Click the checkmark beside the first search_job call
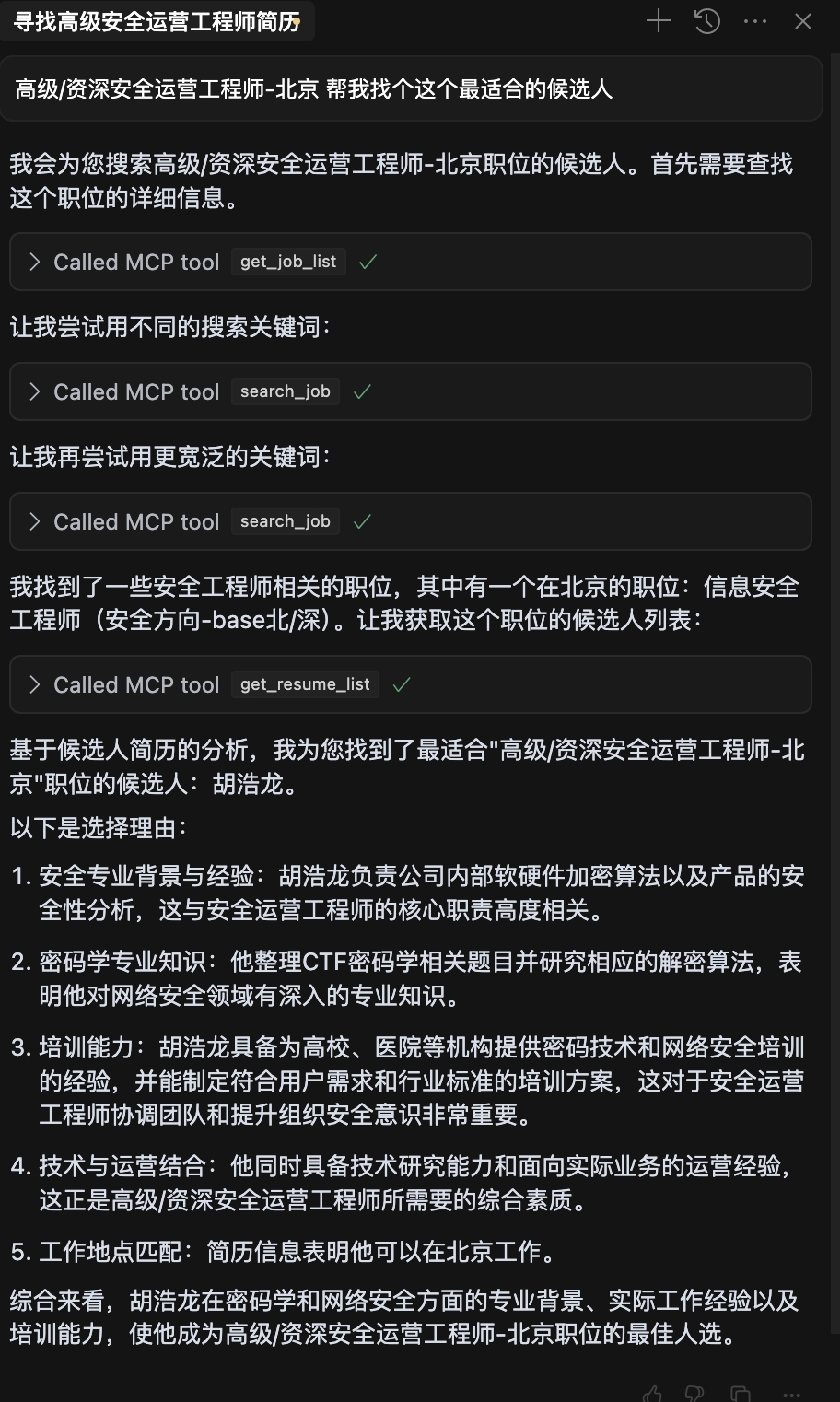Screen dimensions: 840x1402 pos(361,391)
